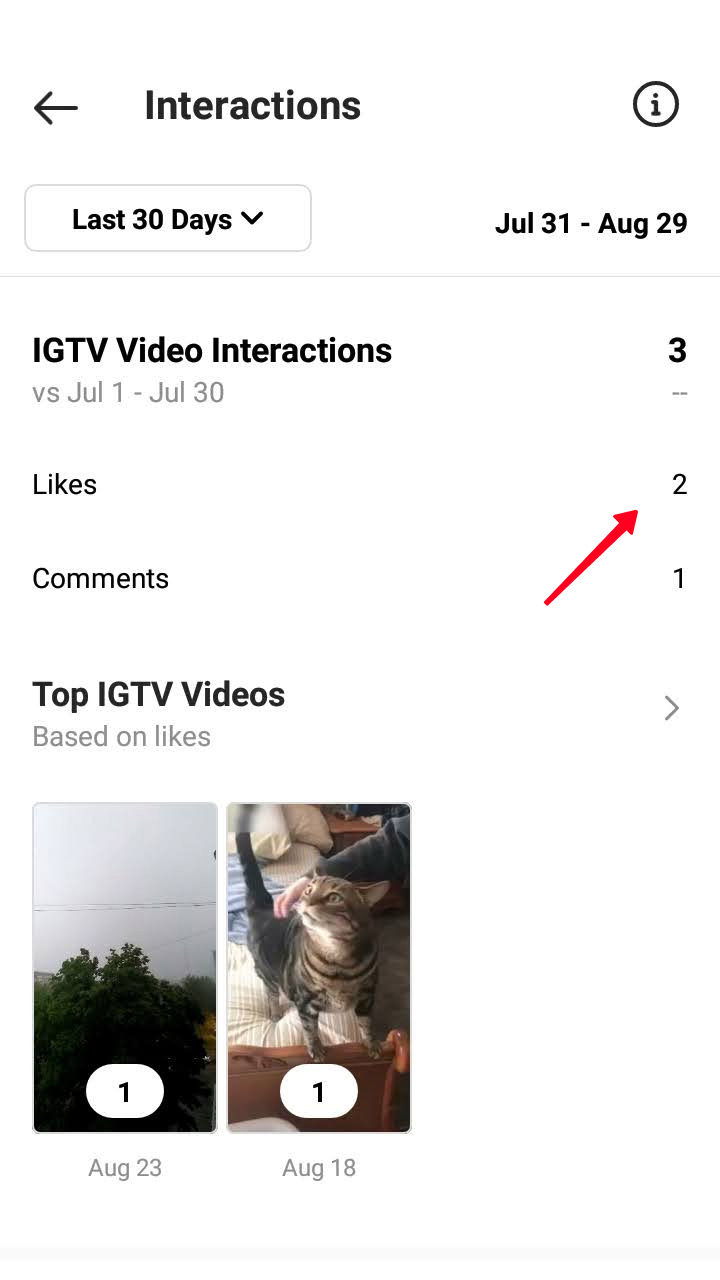Expand the Top IGTV Videos chevron
Screen dimensions: 720x1280
point(672,709)
